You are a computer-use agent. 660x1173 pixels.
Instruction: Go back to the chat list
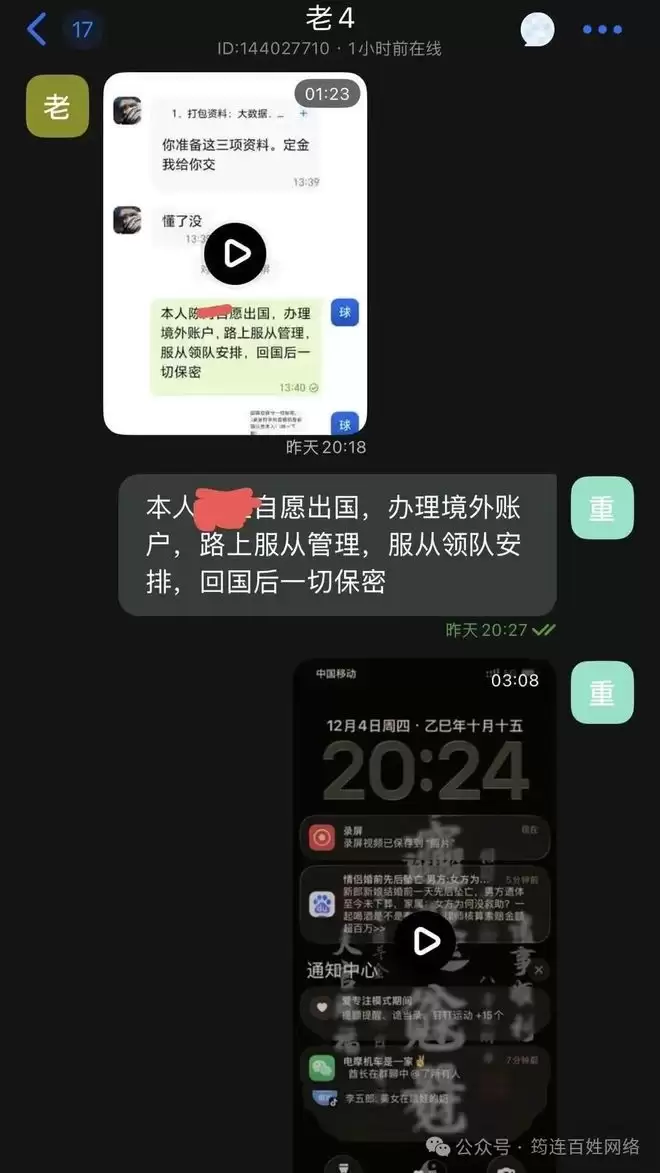(37, 29)
